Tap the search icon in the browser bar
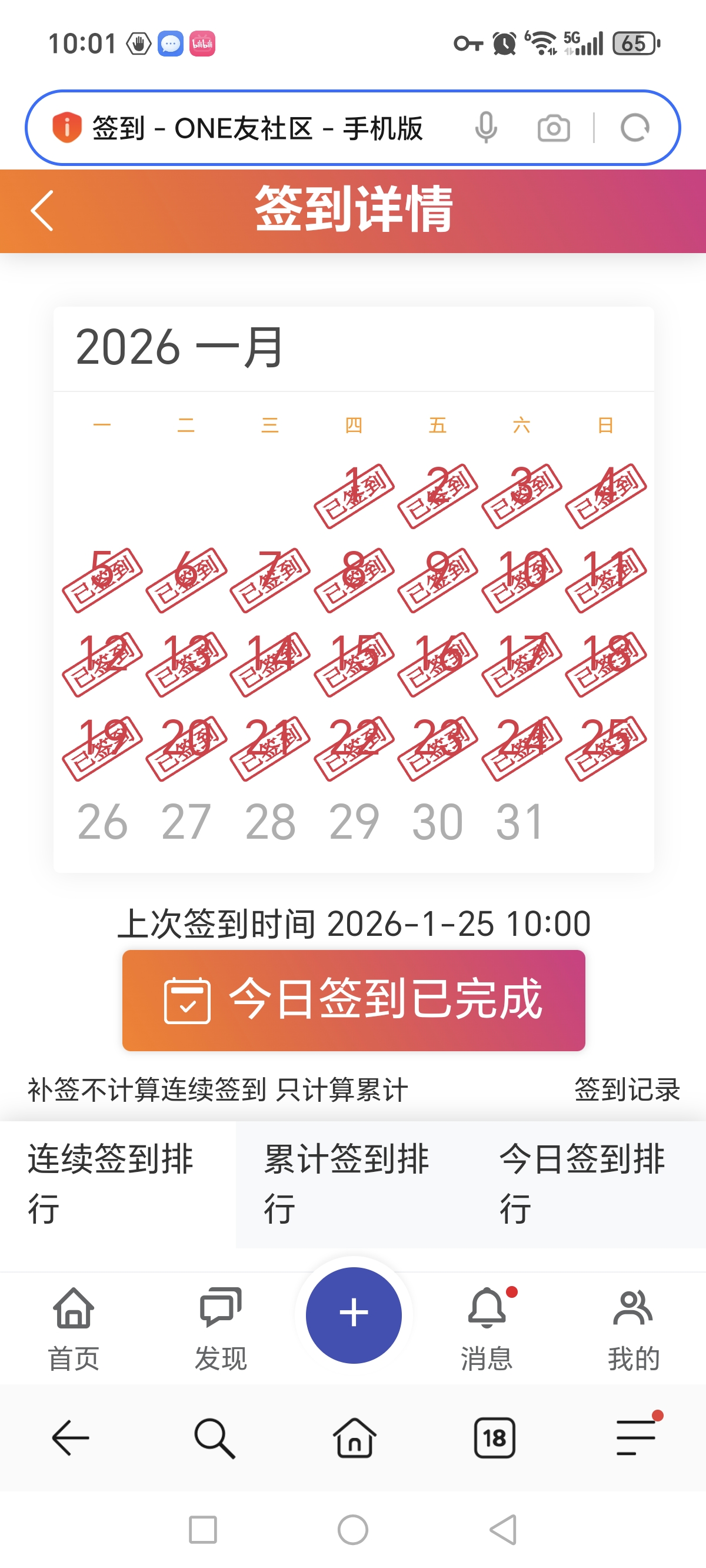 click(x=213, y=1437)
